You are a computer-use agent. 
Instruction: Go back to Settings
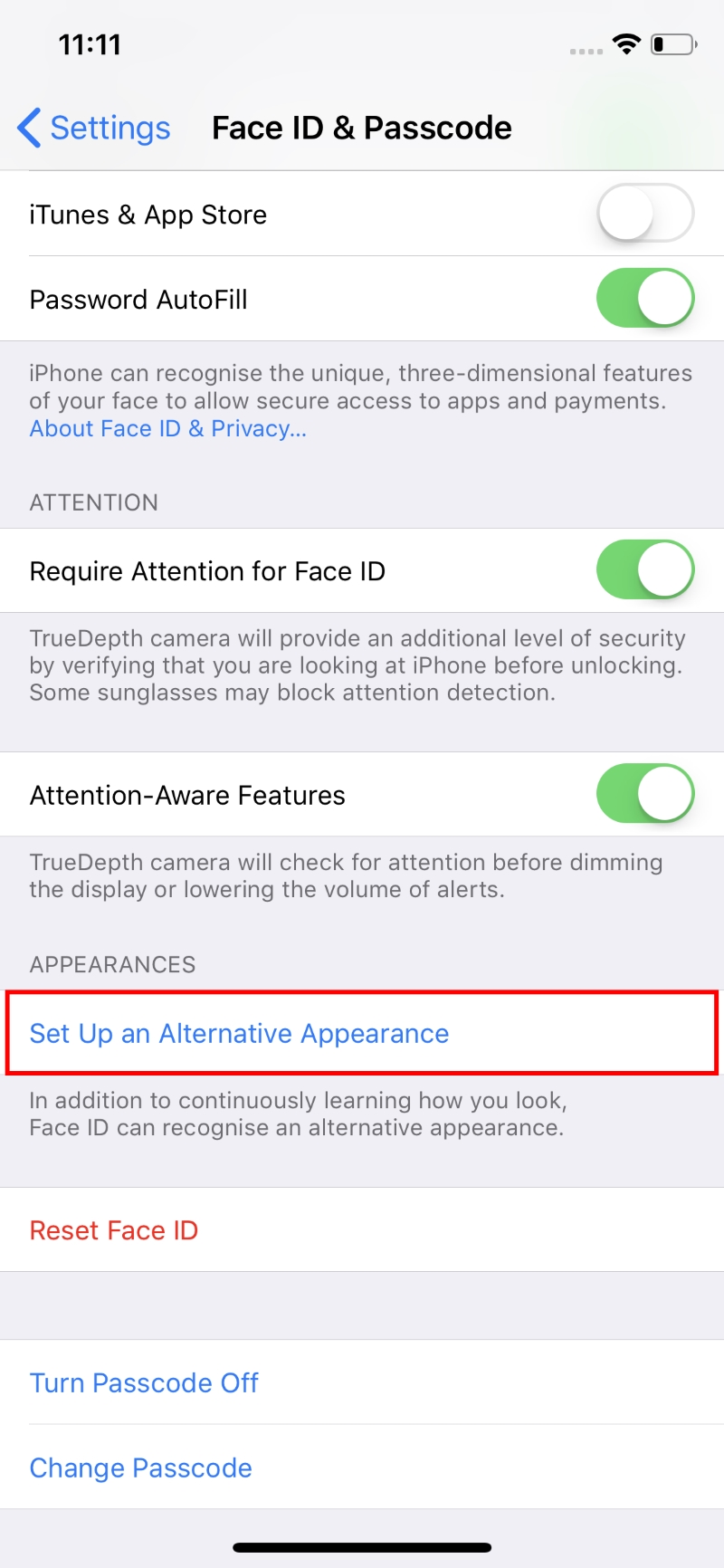tap(94, 128)
